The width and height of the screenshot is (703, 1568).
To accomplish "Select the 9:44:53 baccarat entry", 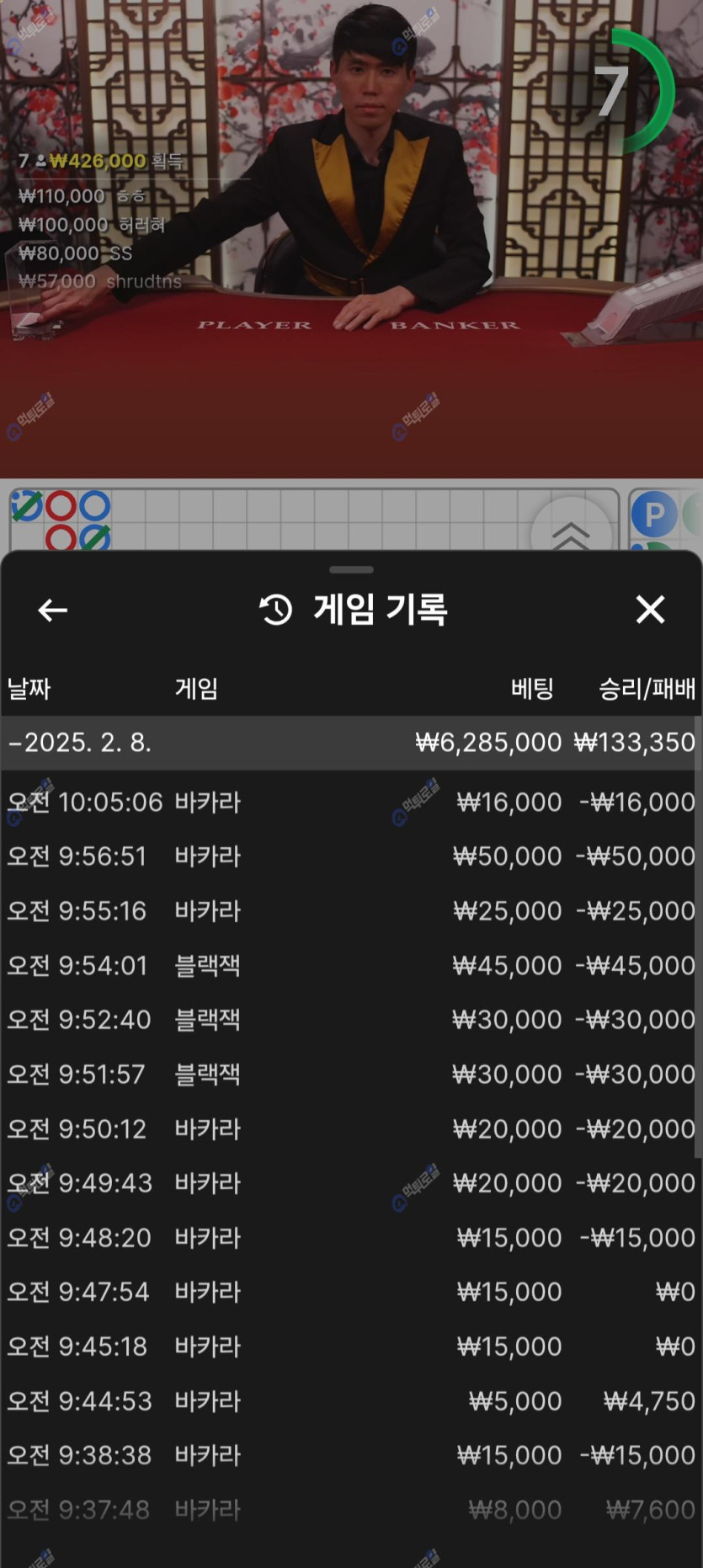I will coord(350,1401).
